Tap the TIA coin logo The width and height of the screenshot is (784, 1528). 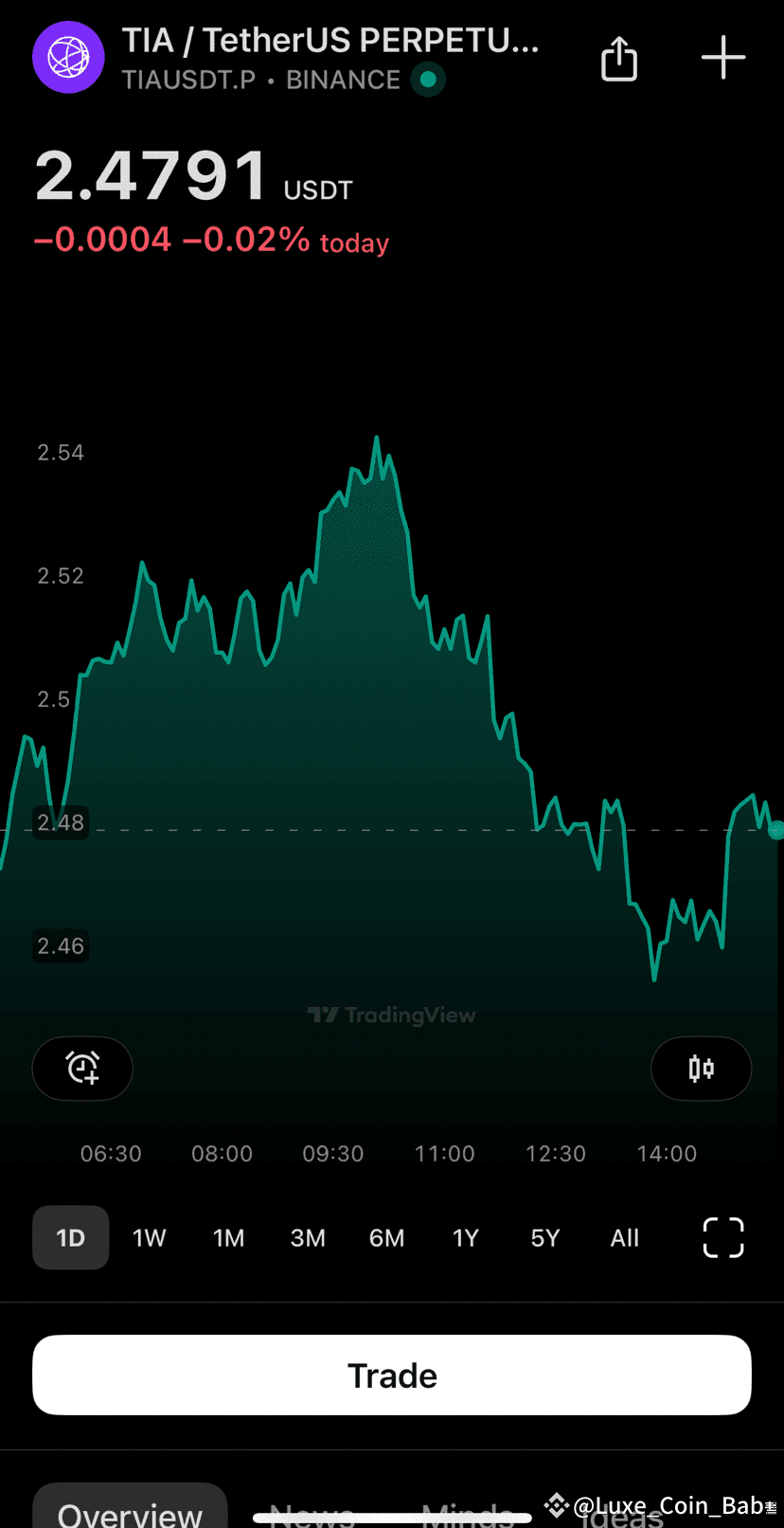point(67,57)
